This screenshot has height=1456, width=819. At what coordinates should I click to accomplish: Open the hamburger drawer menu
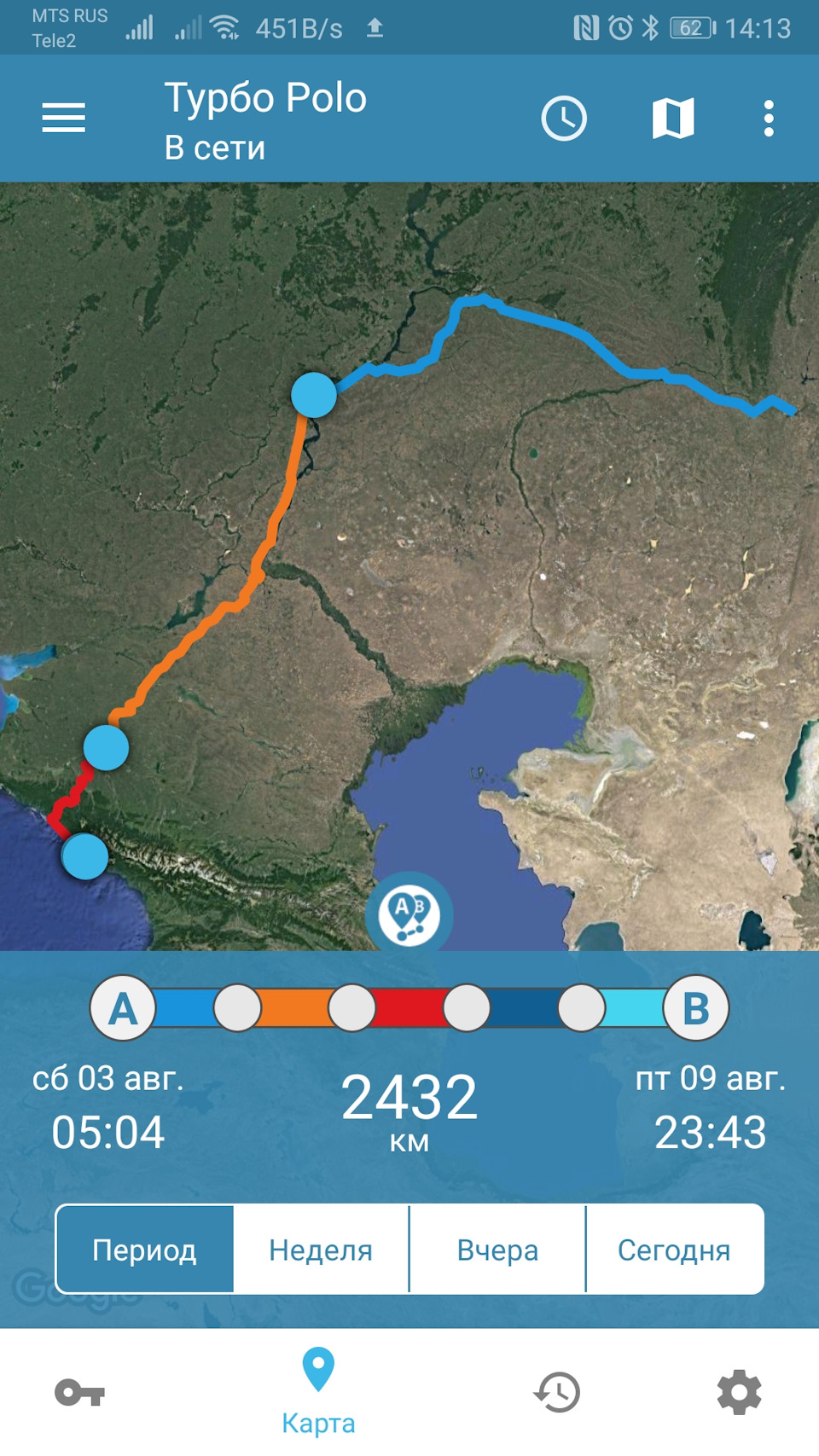[64, 118]
